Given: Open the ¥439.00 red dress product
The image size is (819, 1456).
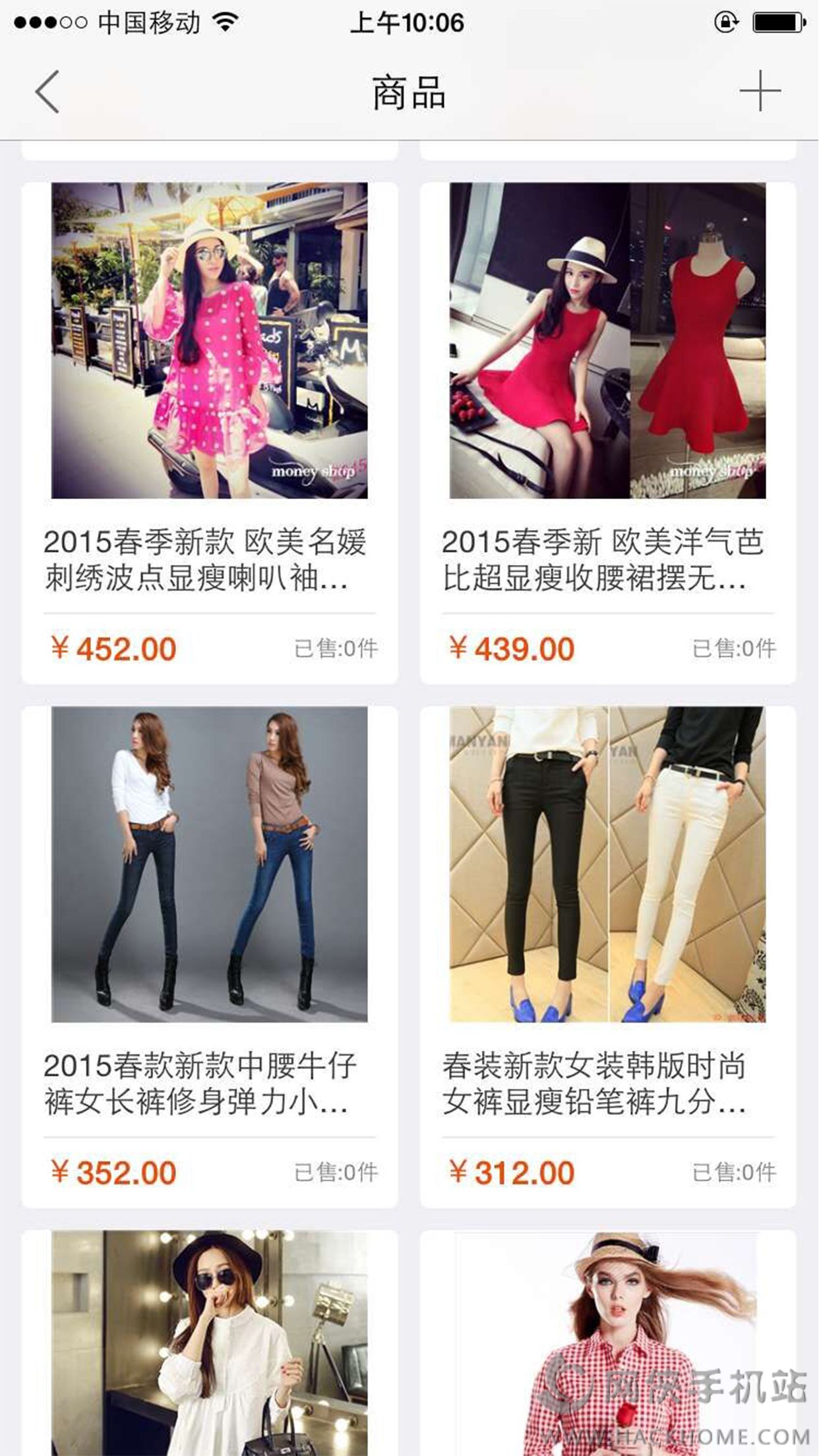Looking at the screenshot, I should click(607, 340).
